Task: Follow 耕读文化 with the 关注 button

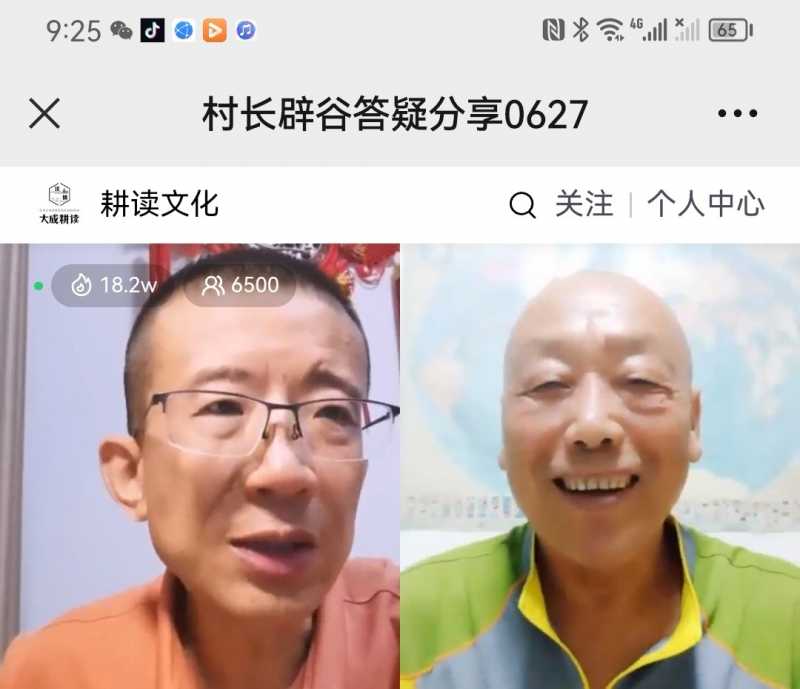Action: point(584,204)
